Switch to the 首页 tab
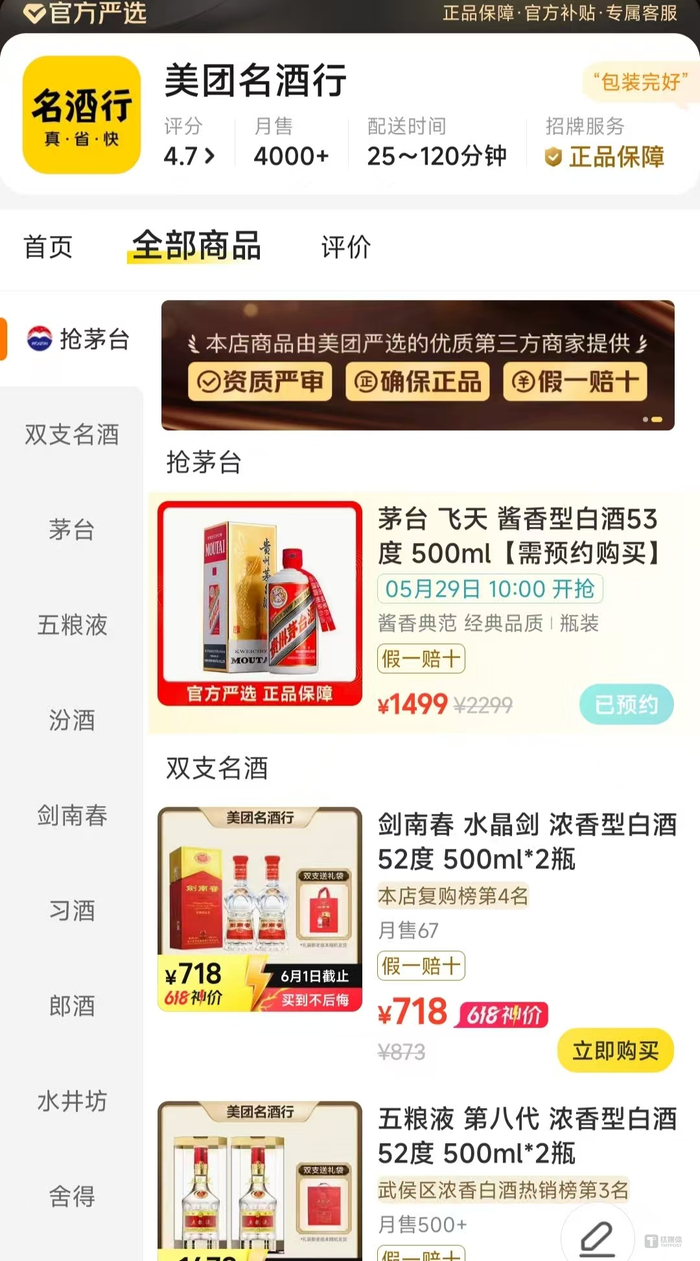The image size is (700, 1261). click(48, 247)
